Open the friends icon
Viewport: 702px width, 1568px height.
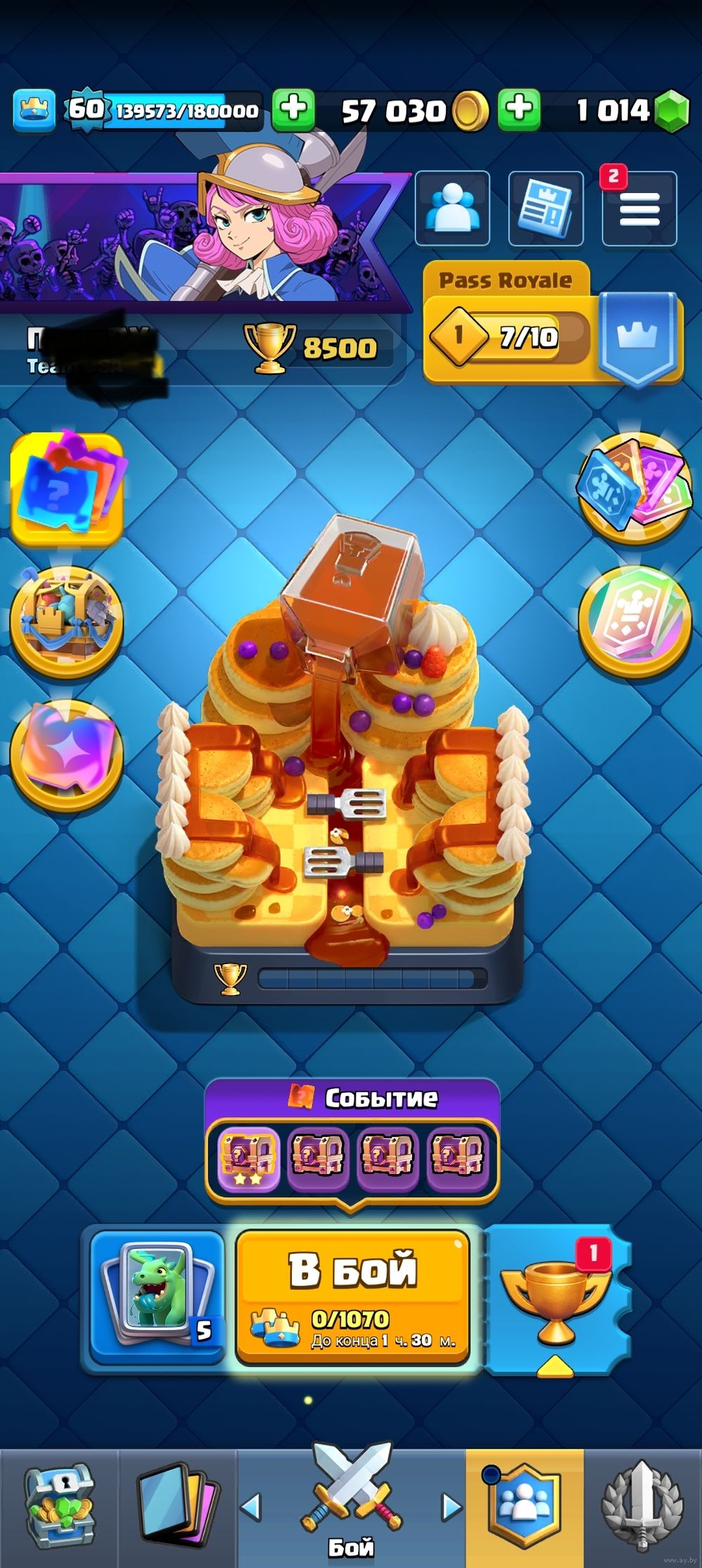point(453,209)
